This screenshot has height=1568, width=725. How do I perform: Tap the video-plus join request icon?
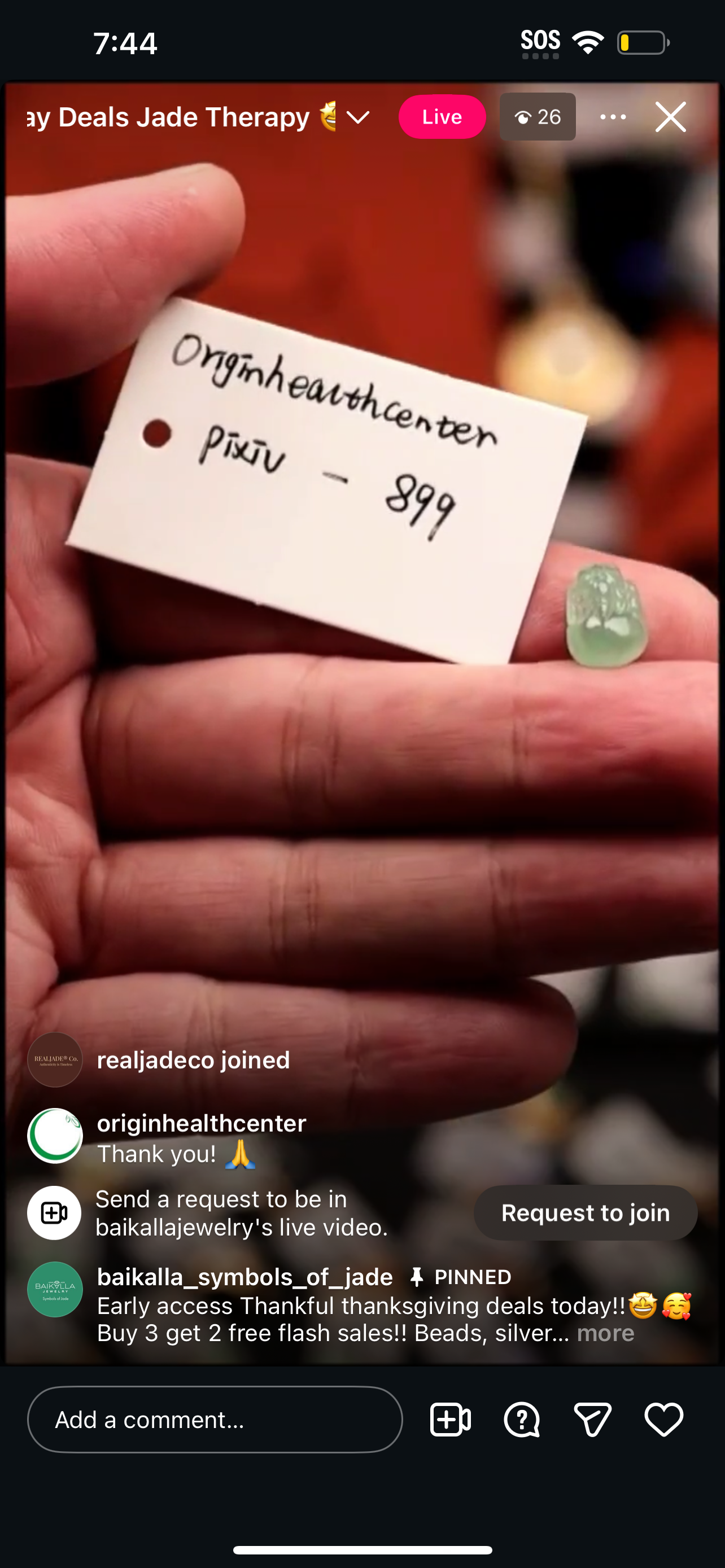coord(451,1420)
